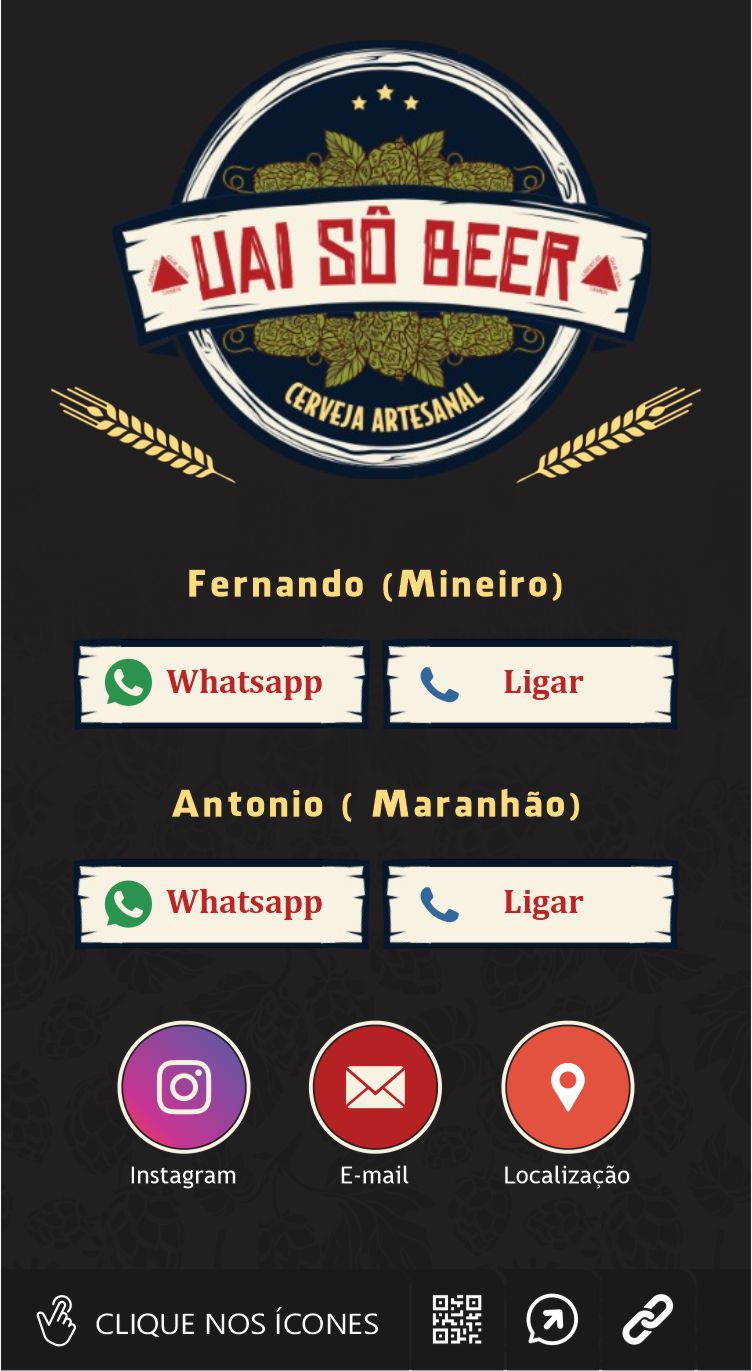Open the Localização map pin icon
Screen dimensions: 752x1371
click(x=567, y=1086)
